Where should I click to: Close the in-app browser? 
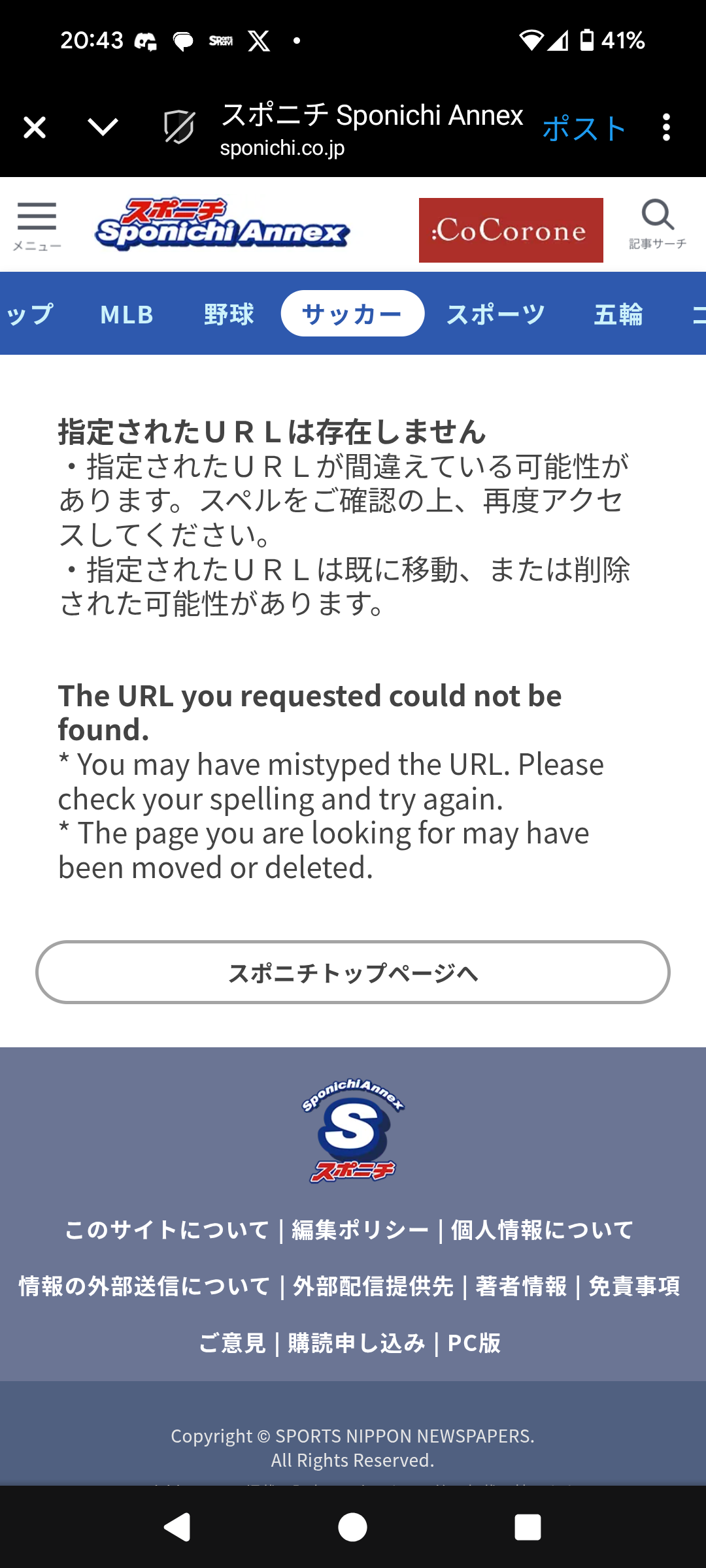click(35, 127)
